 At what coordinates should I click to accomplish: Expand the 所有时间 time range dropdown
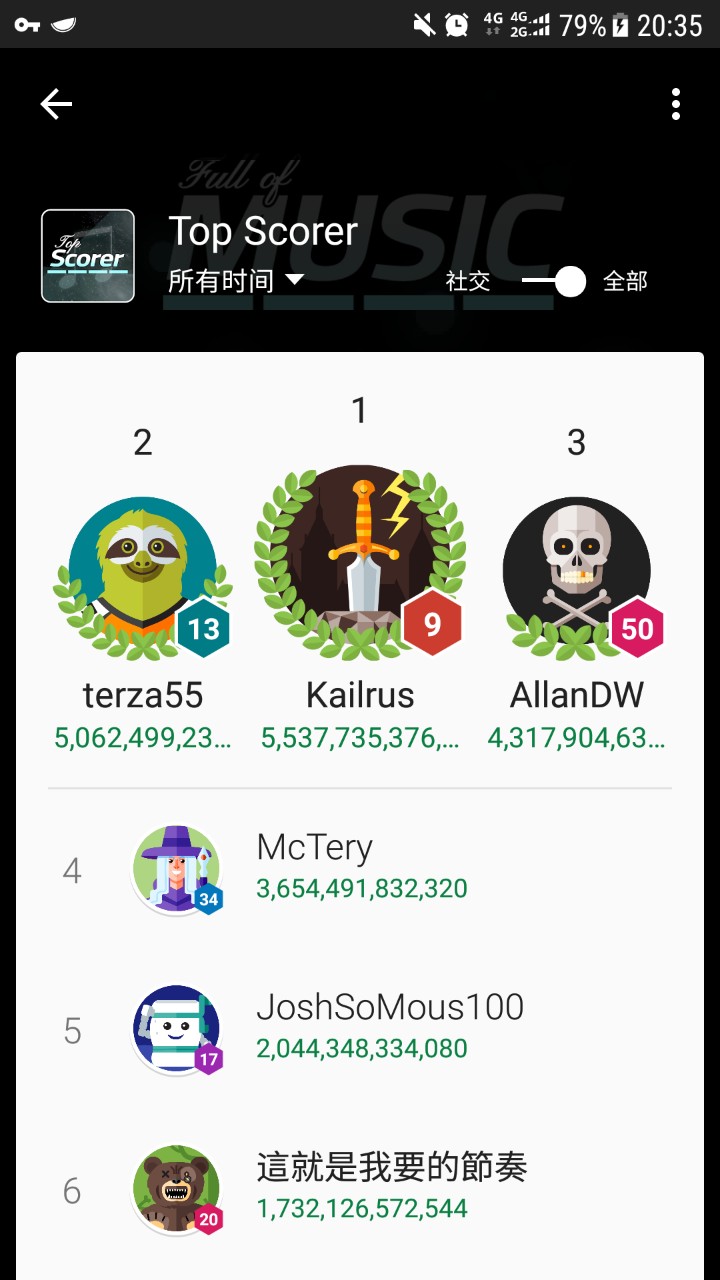click(236, 281)
